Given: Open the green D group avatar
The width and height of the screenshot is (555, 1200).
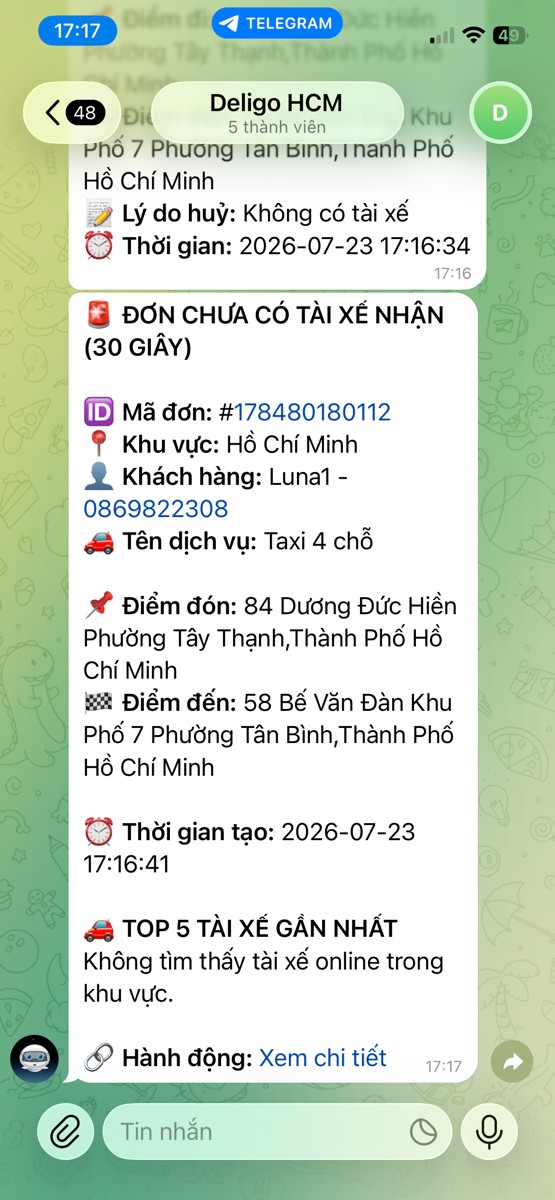Looking at the screenshot, I should click(500, 112).
